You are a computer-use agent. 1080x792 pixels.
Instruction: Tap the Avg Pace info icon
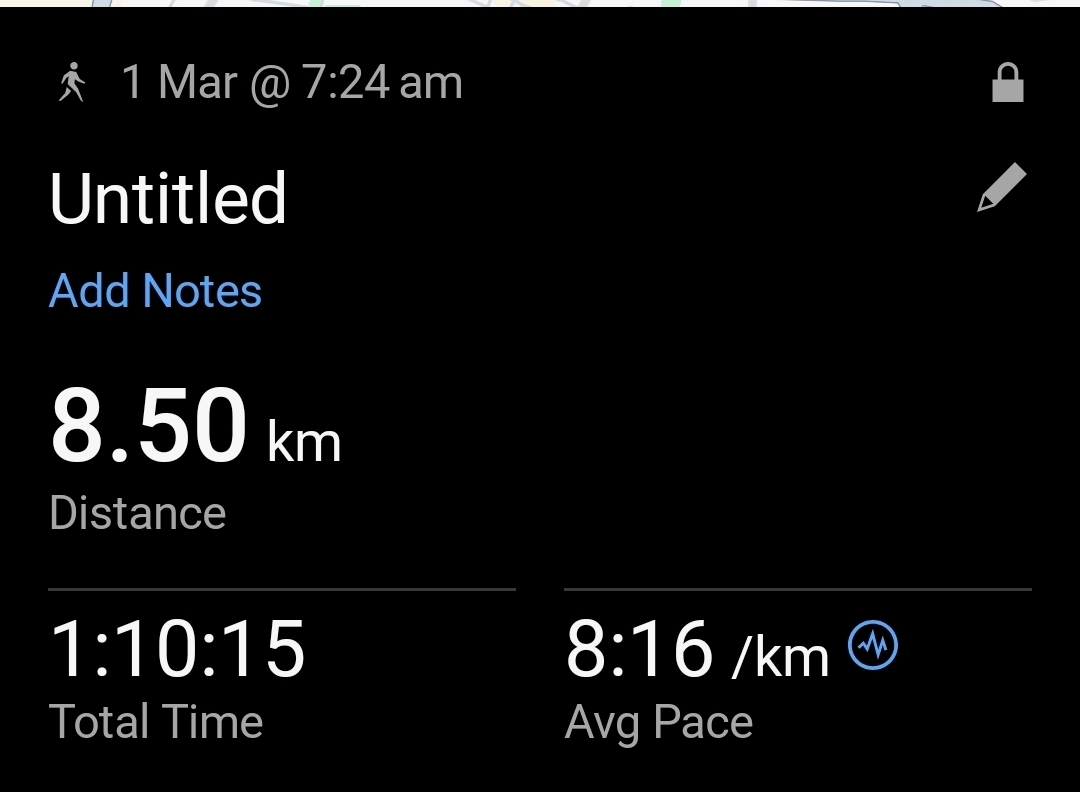point(873,646)
